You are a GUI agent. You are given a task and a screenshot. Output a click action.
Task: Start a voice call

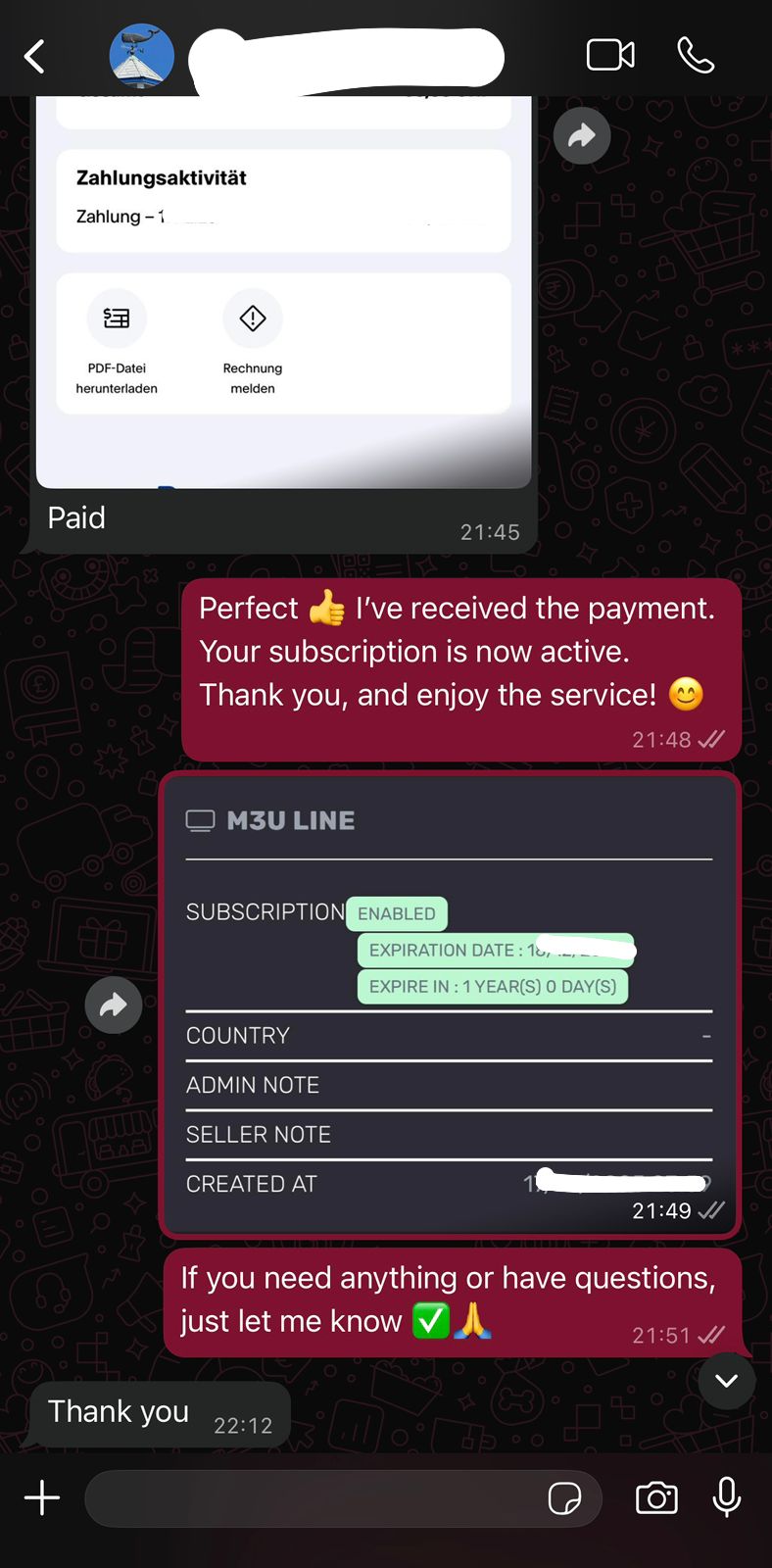pos(696,56)
